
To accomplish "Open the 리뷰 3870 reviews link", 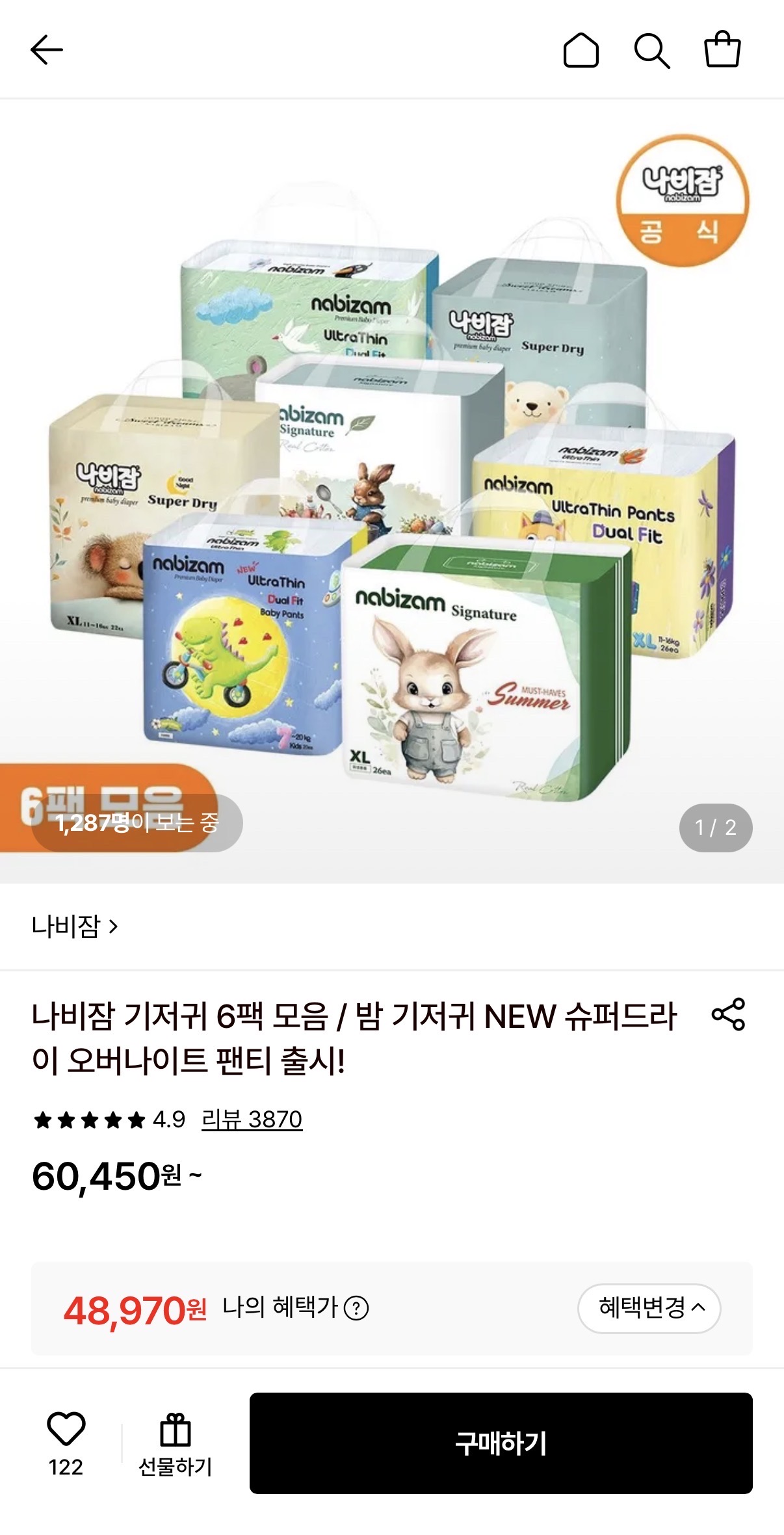I will click(x=252, y=1120).
